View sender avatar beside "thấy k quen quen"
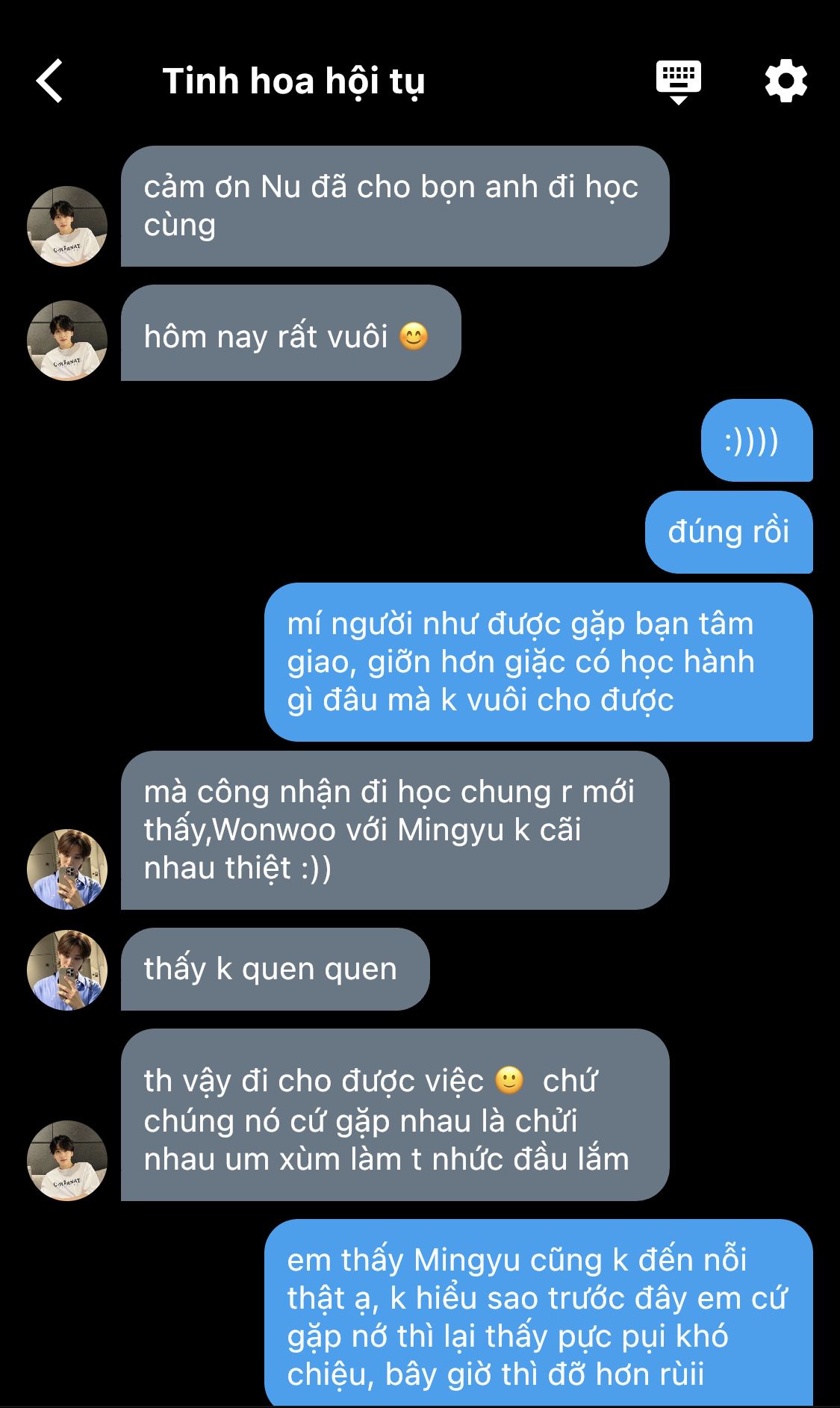Viewport: 840px width, 1408px height. 67,970
